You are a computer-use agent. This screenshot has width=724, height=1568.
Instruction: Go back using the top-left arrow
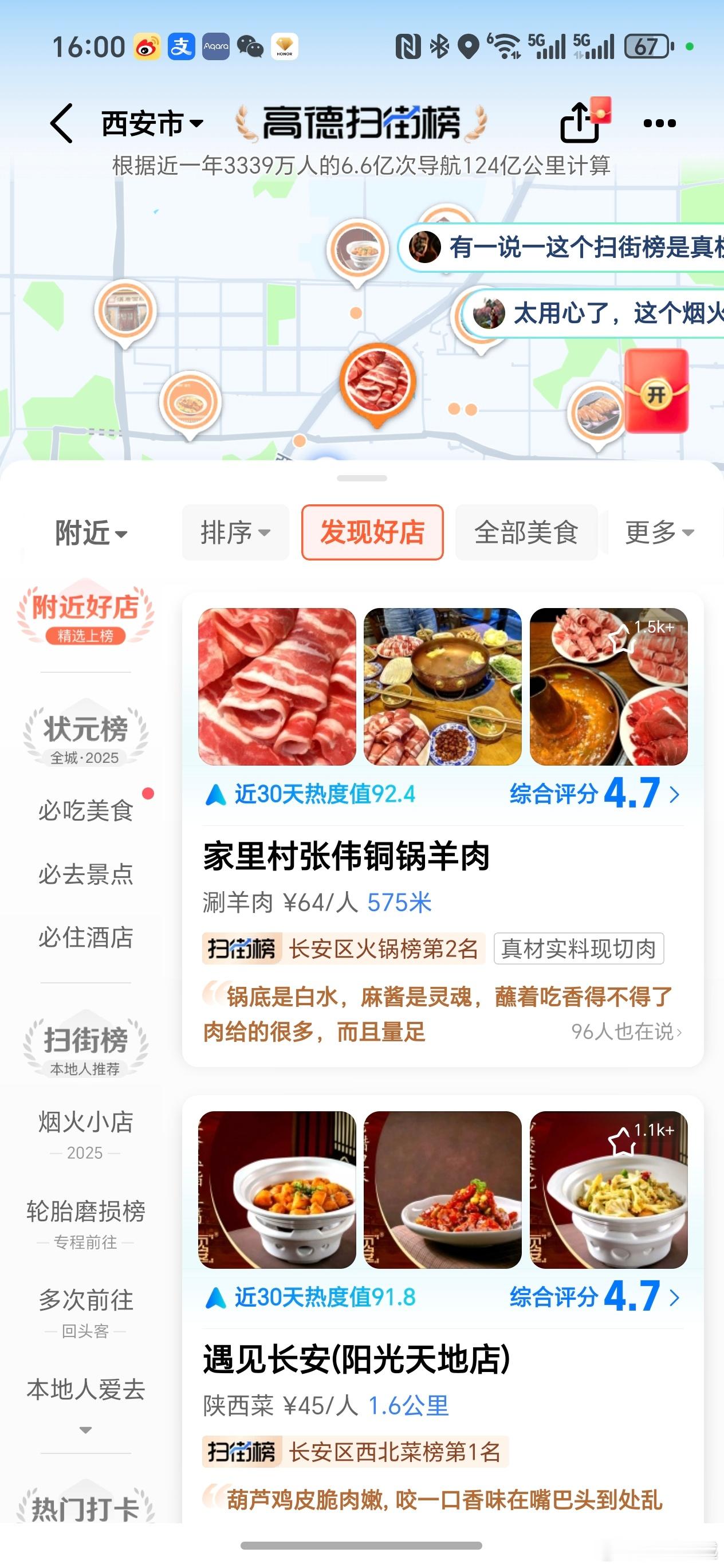[62, 124]
